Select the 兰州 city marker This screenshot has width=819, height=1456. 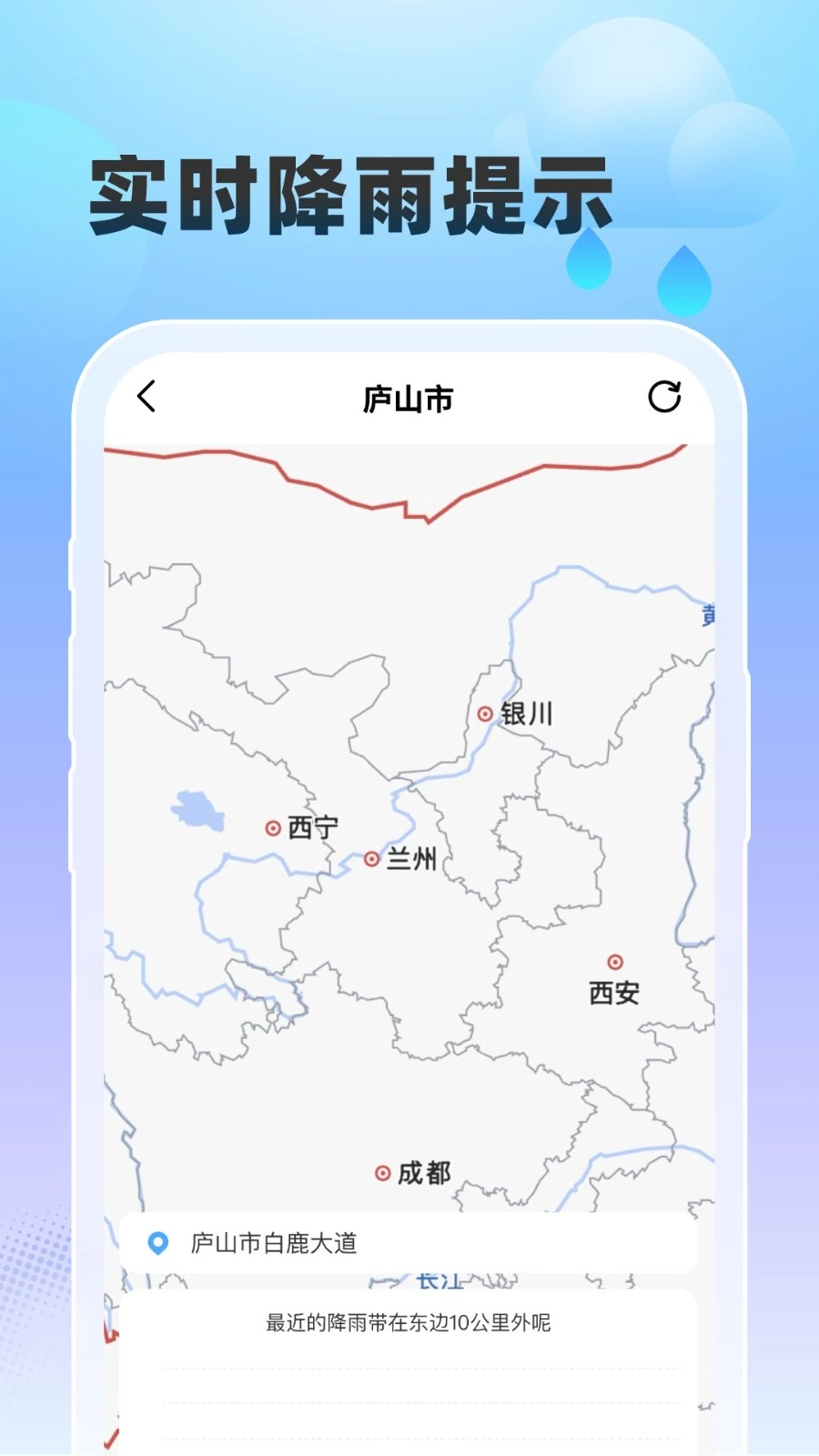click(x=371, y=858)
